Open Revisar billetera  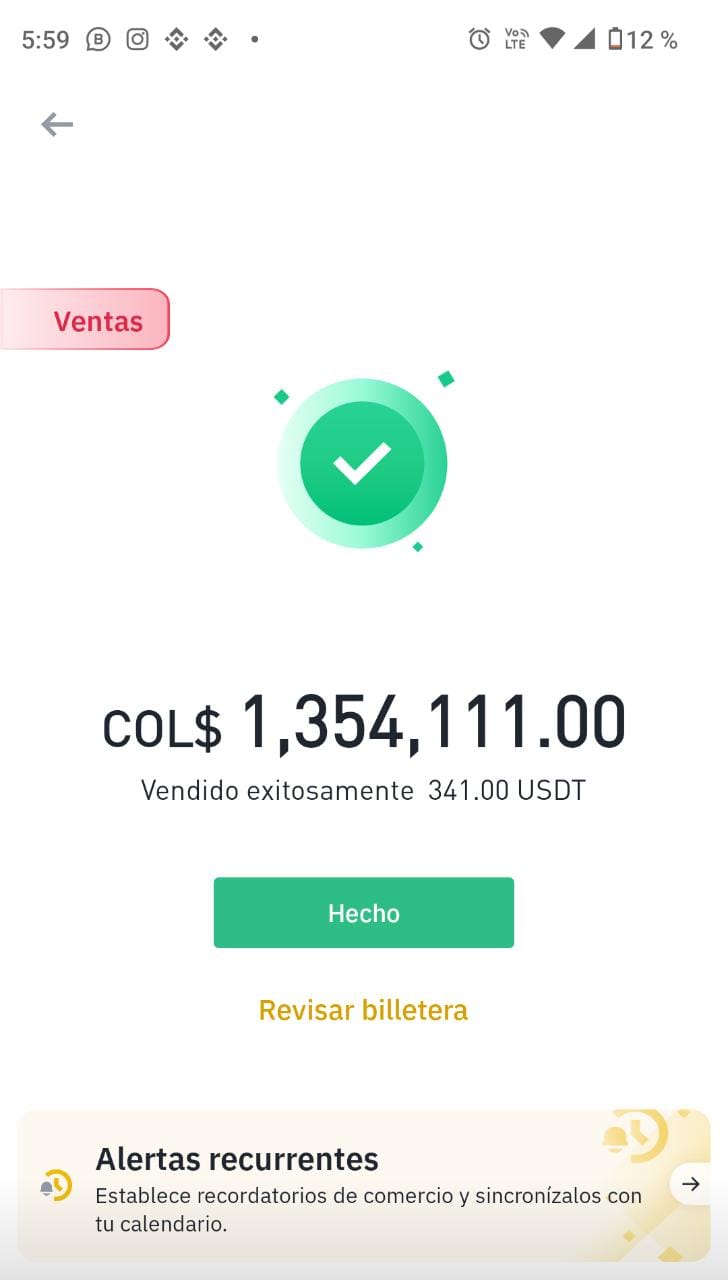coord(364,1010)
